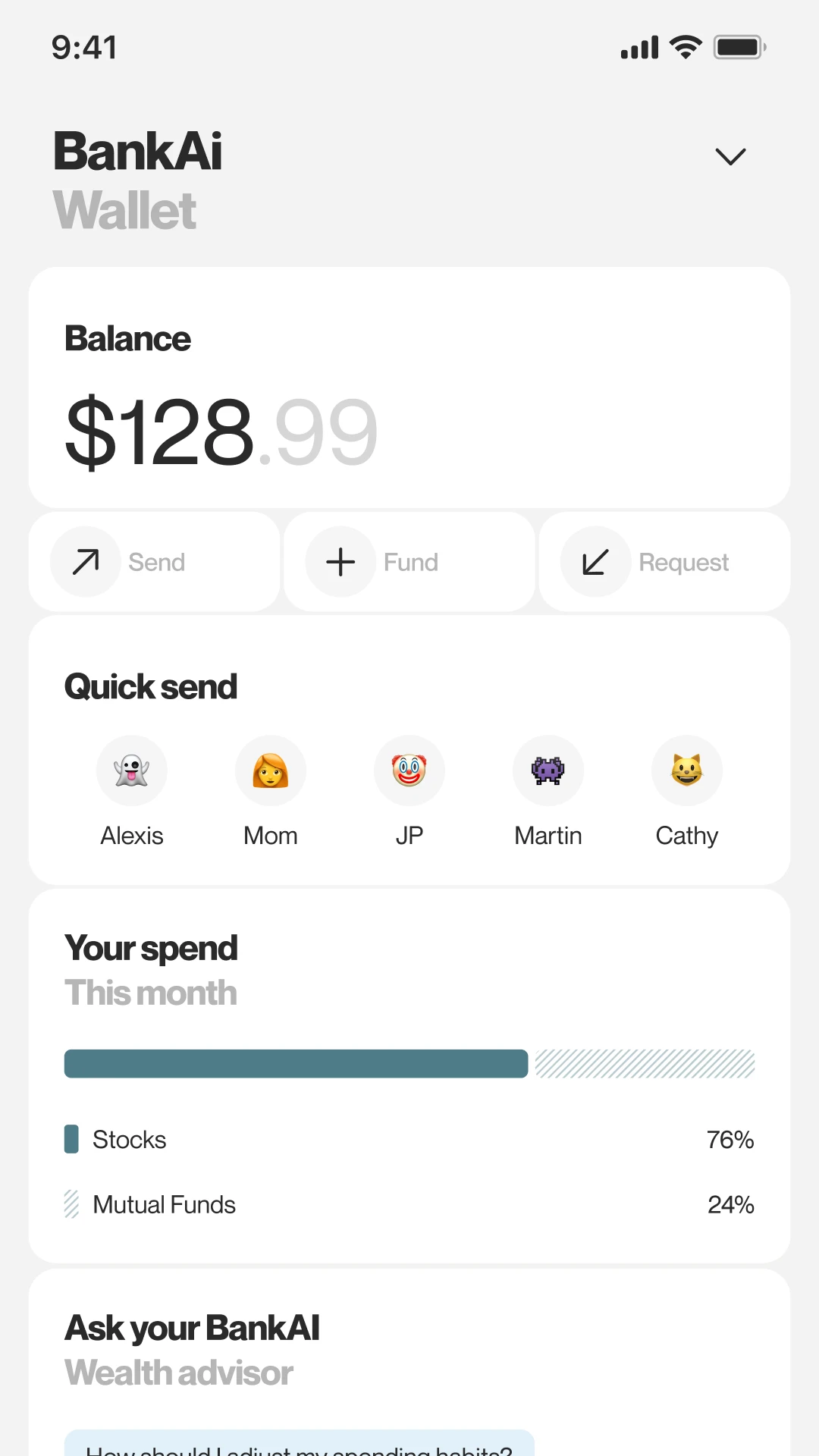Add money with the Fund button

[409, 562]
